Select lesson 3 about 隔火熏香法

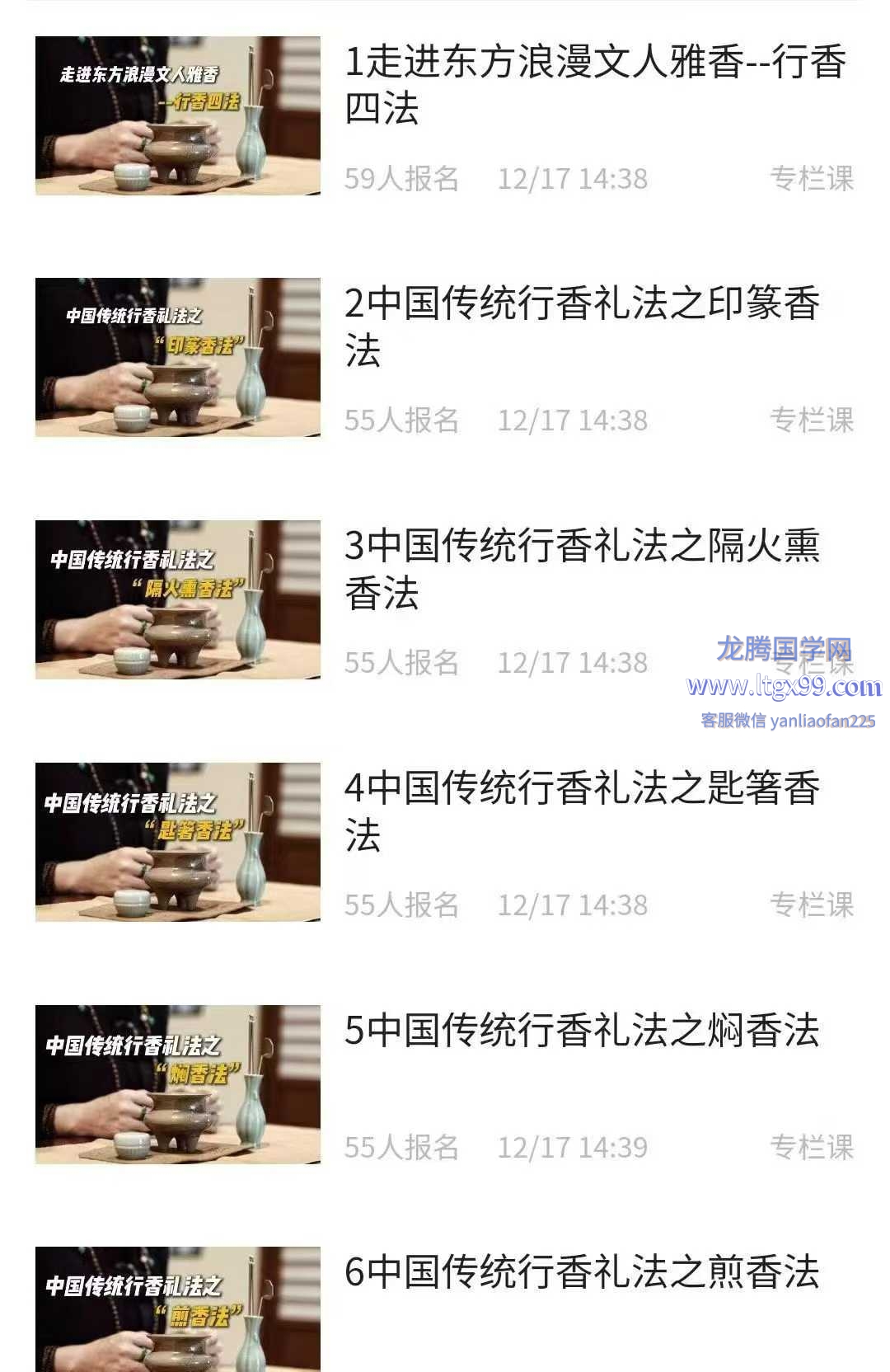[582, 568]
